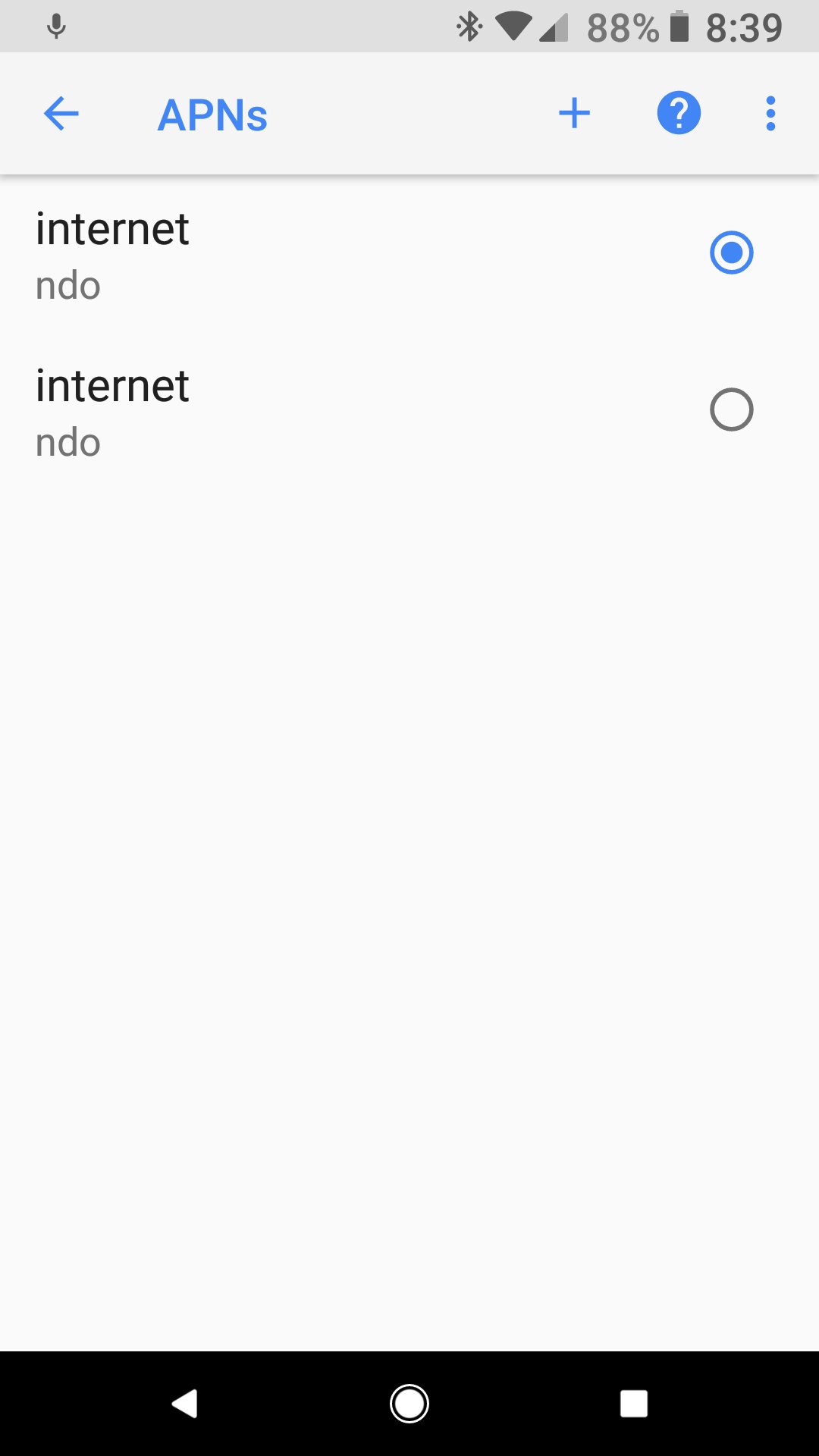Image resolution: width=819 pixels, height=1456 pixels.
Task: Select the unselected internet APN radio button
Action: pyautogui.click(x=732, y=409)
